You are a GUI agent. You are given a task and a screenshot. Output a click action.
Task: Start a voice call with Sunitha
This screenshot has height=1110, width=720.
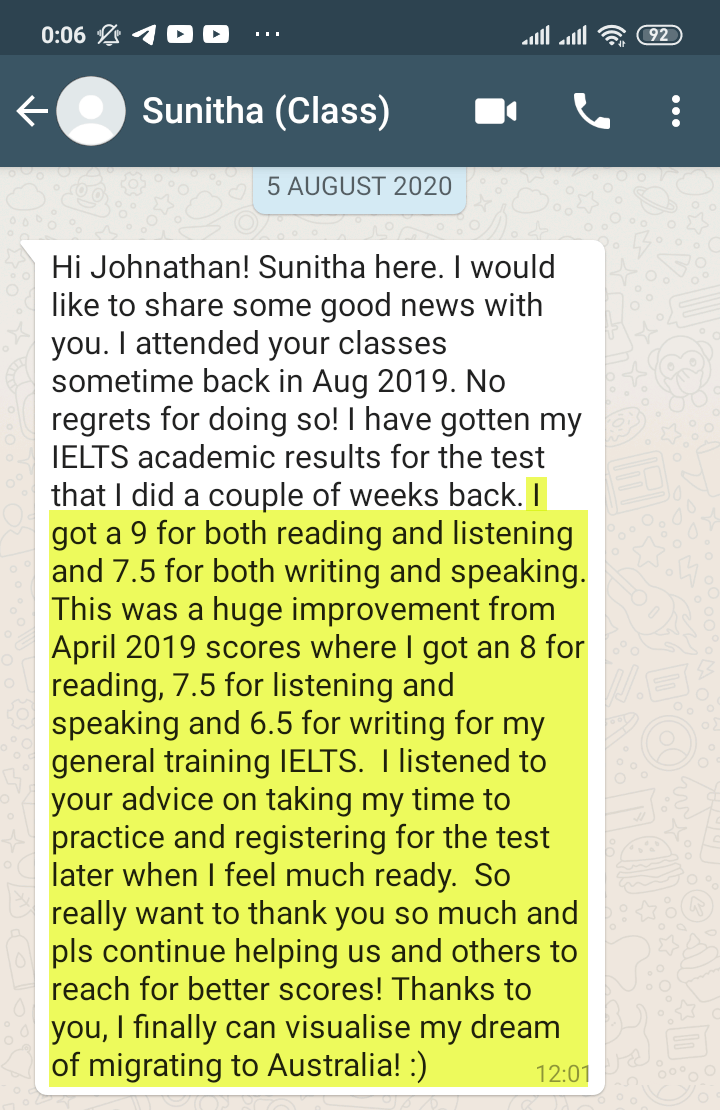point(591,111)
